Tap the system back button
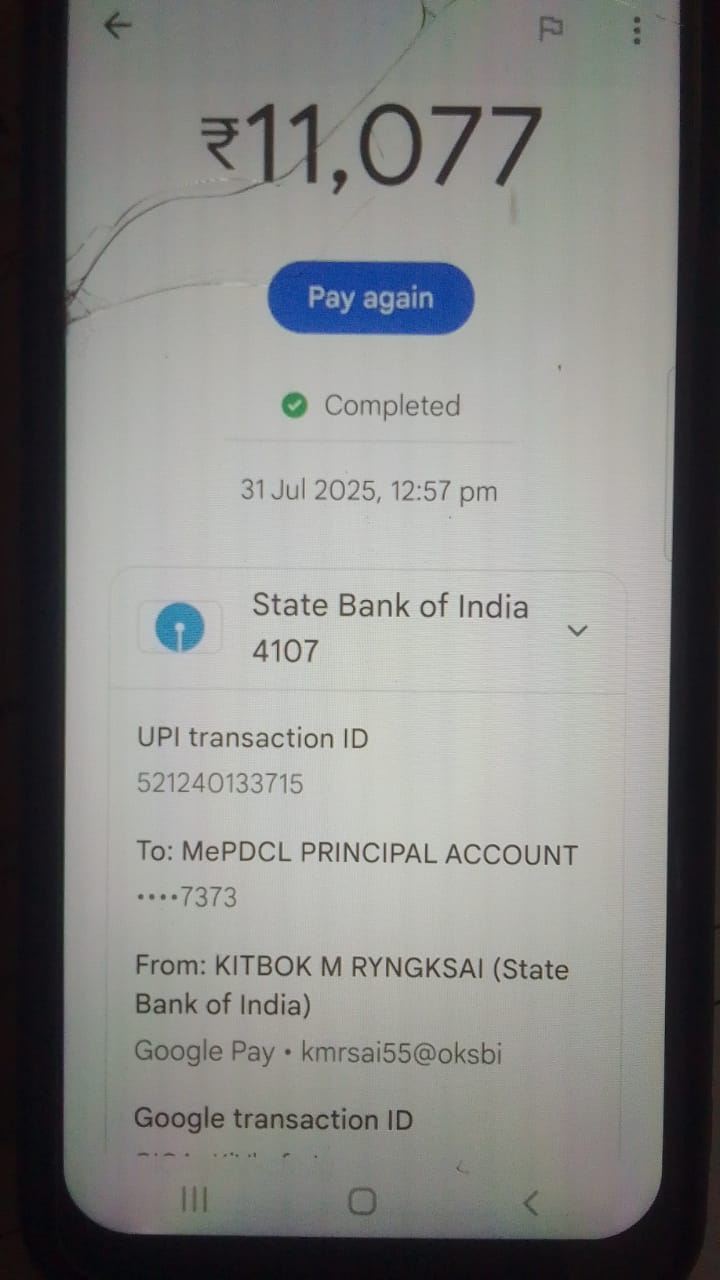Screen dimensions: 720x1280 (531, 1202)
